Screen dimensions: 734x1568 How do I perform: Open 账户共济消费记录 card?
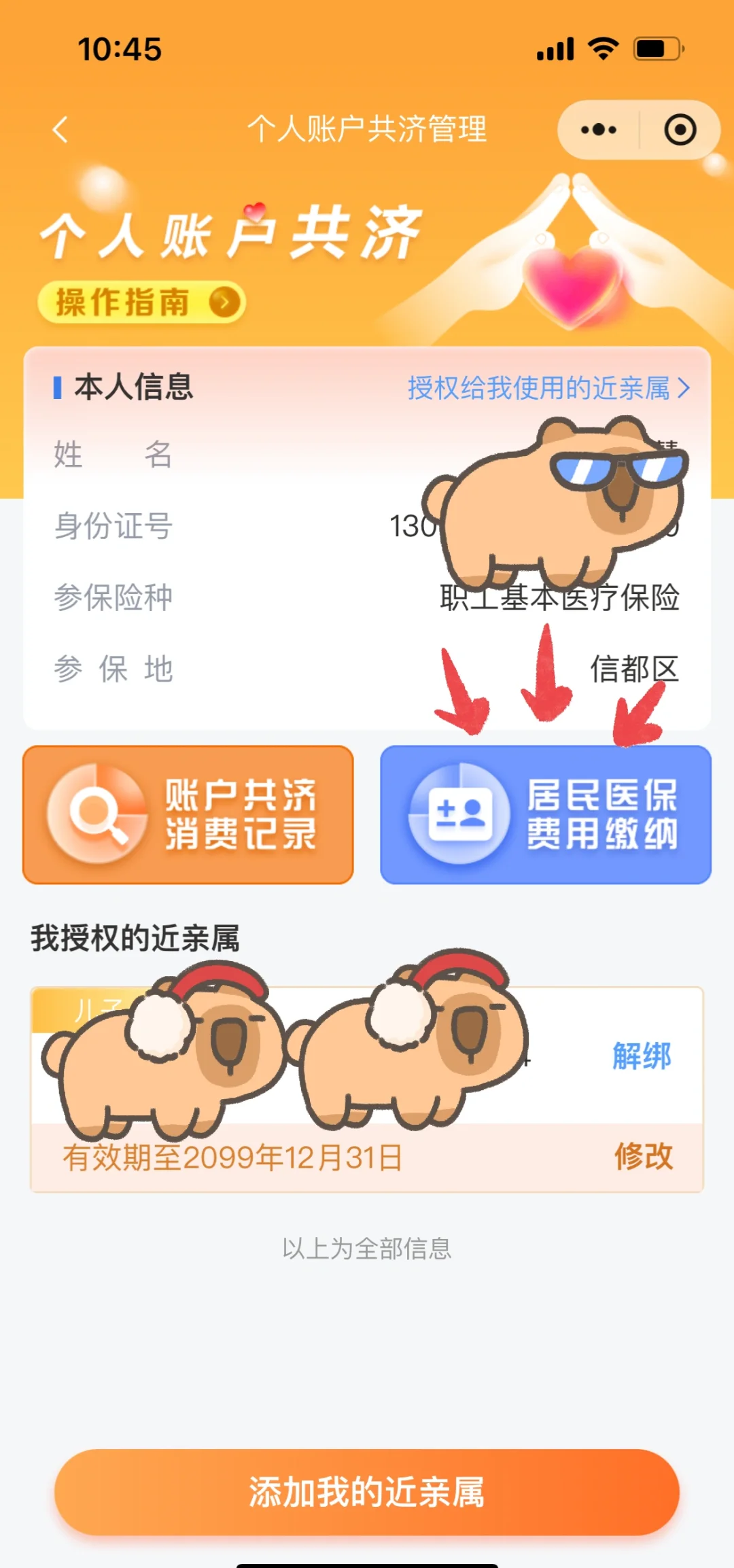click(x=188, y=814)
